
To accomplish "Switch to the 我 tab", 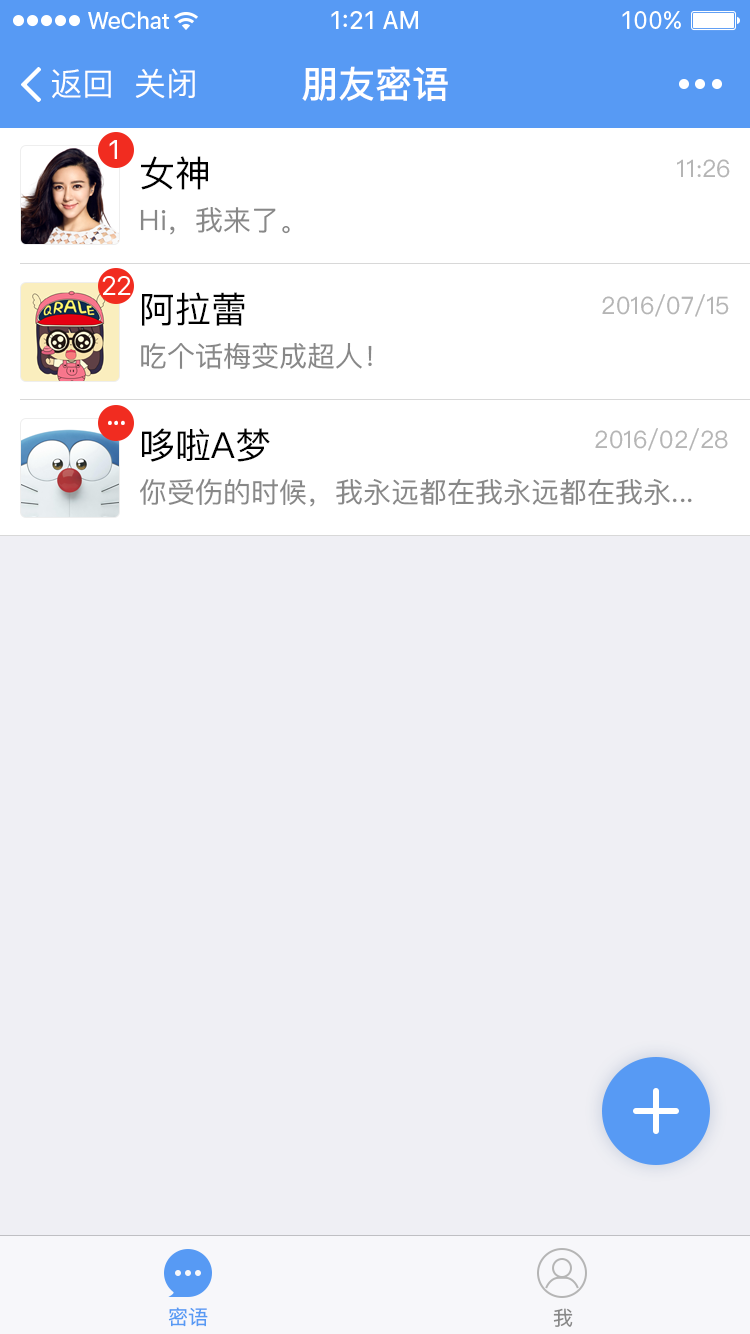I will coord(562,1286).
